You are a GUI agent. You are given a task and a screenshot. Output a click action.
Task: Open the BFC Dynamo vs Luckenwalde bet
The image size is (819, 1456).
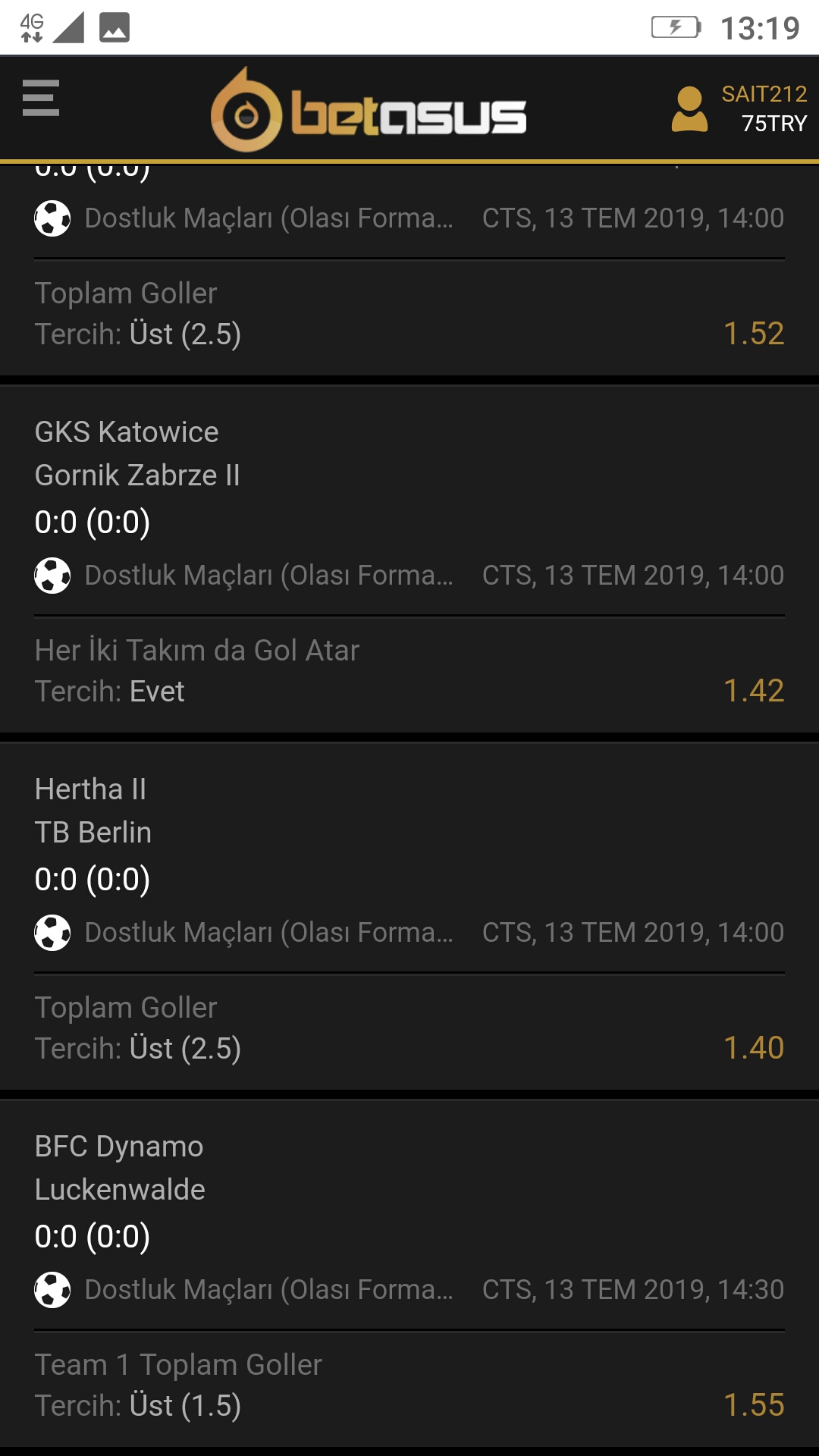(409, 1274)
